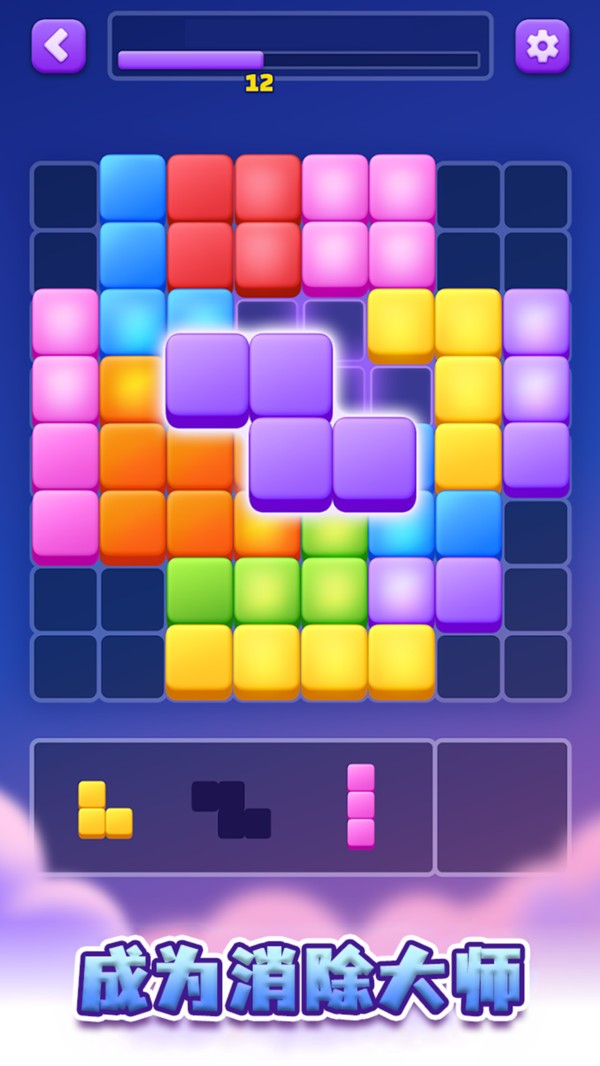Select the yellow L-shaped piece

[101, 810]
